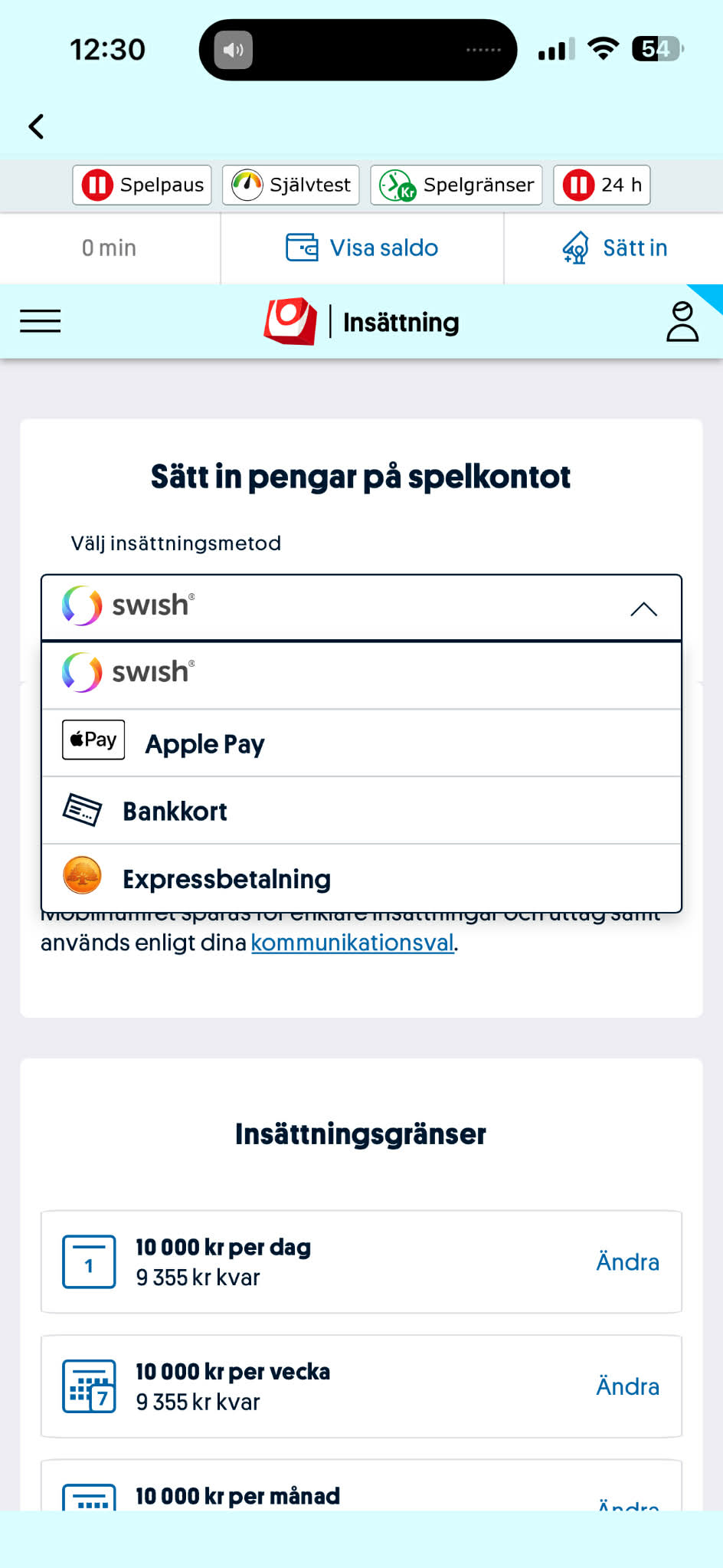The height and width of the screenshot is (1568, 723).
Task: Click the Bankkort card icon
Action: (81, 809)
